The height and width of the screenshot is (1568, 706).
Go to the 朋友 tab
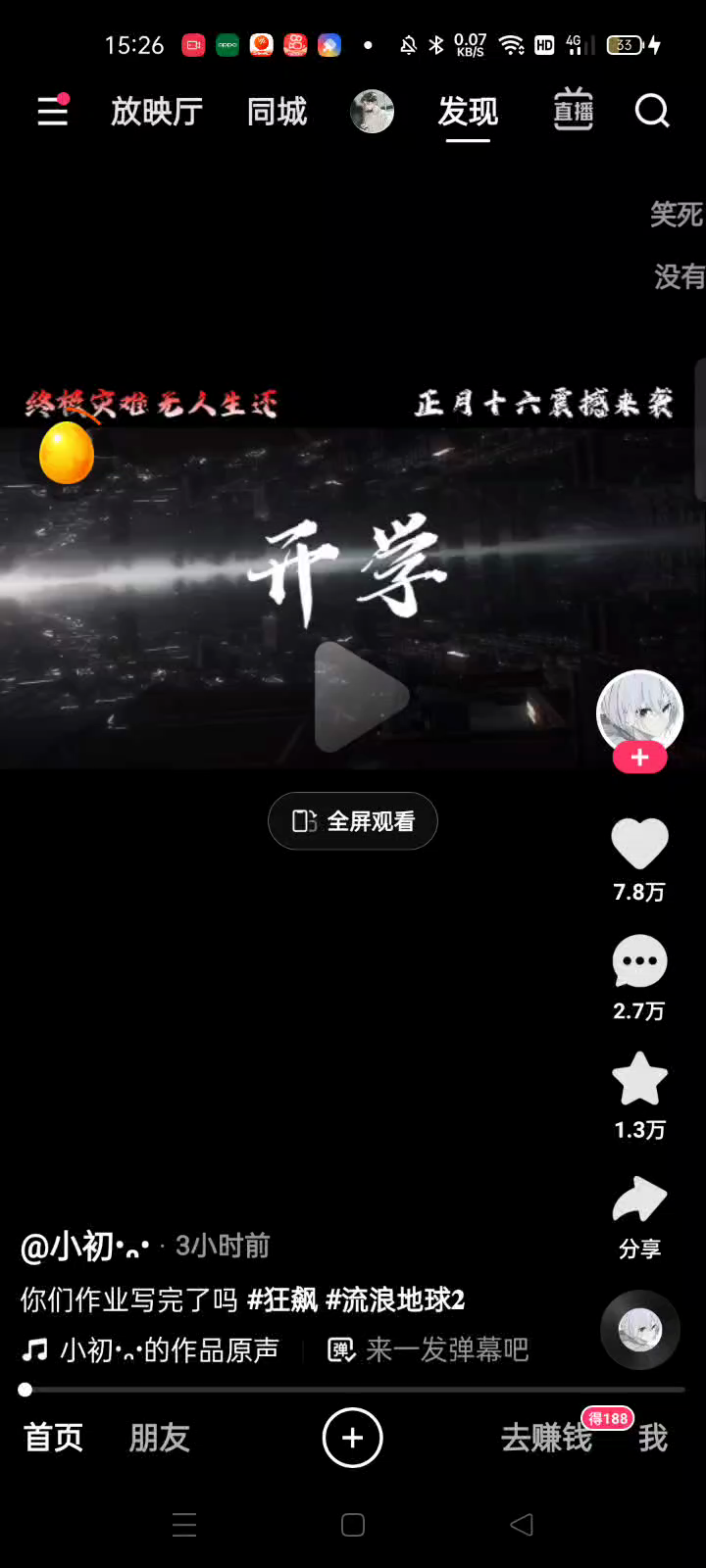click(x=159, y=1438)
